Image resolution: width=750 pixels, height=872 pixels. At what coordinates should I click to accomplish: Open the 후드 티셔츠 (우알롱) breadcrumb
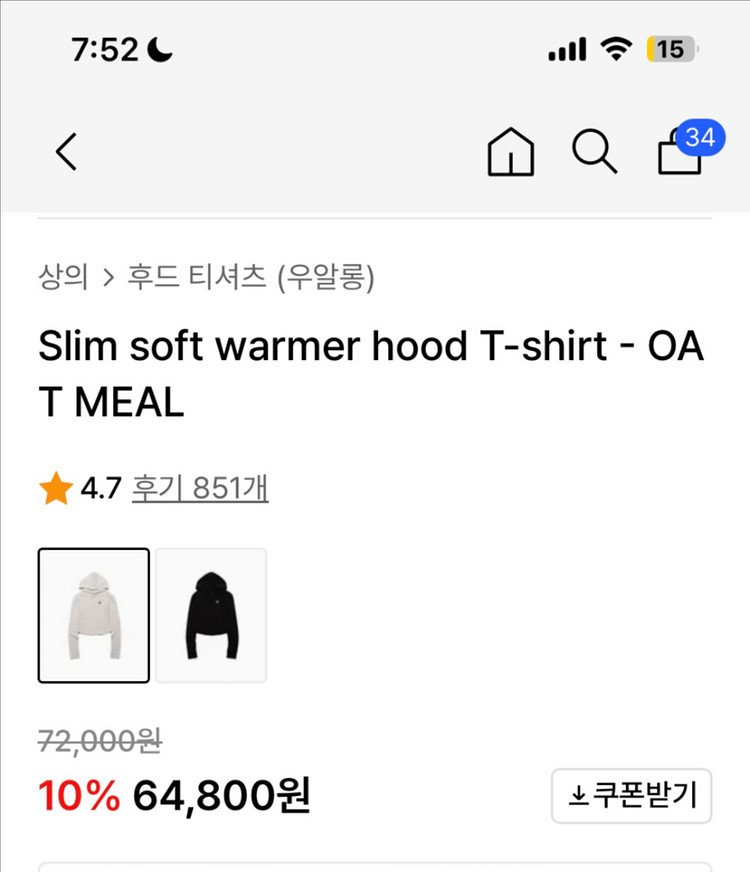click(x=250, y=276)
